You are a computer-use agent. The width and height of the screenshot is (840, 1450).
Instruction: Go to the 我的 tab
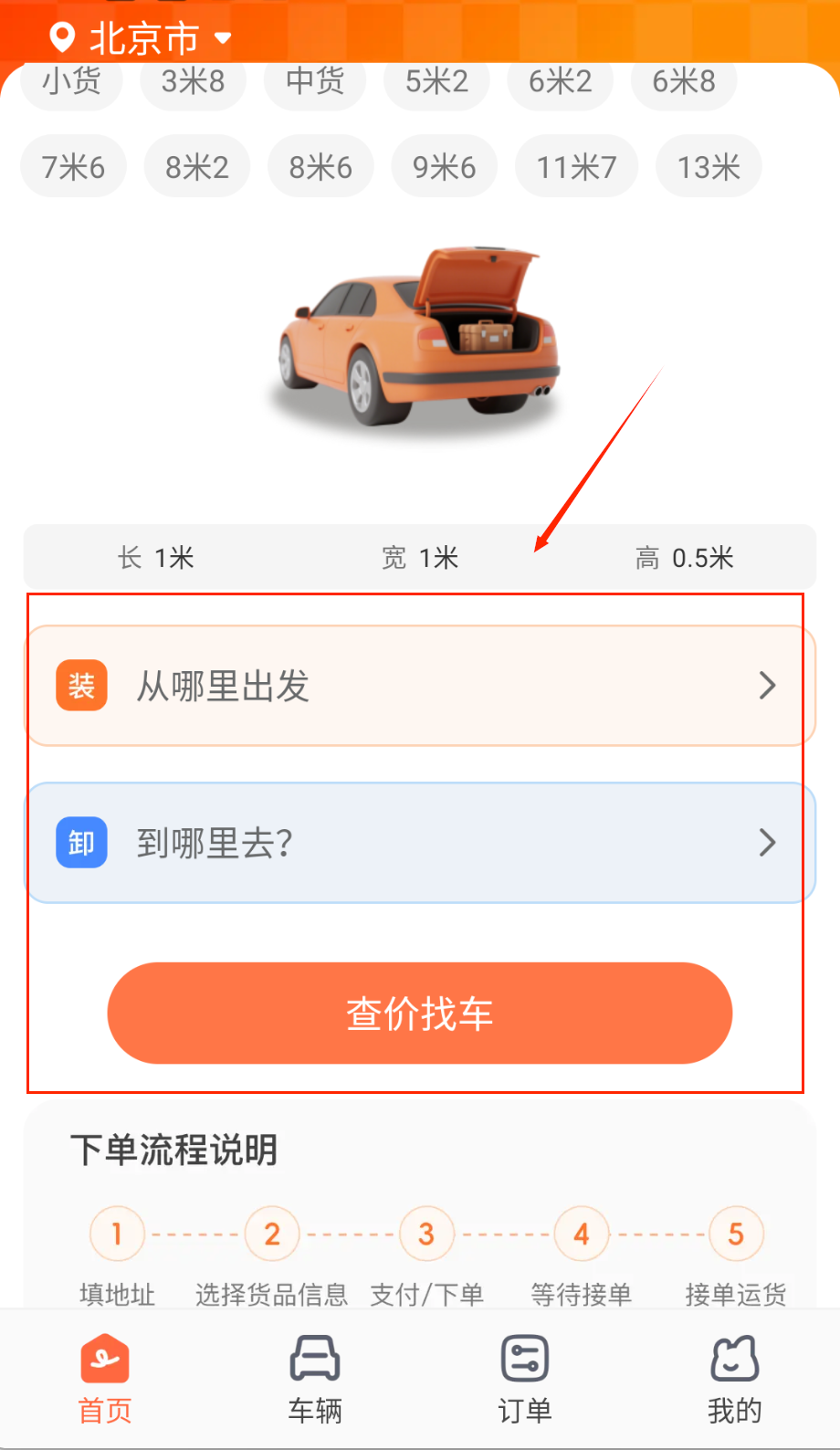(734, 1379)
